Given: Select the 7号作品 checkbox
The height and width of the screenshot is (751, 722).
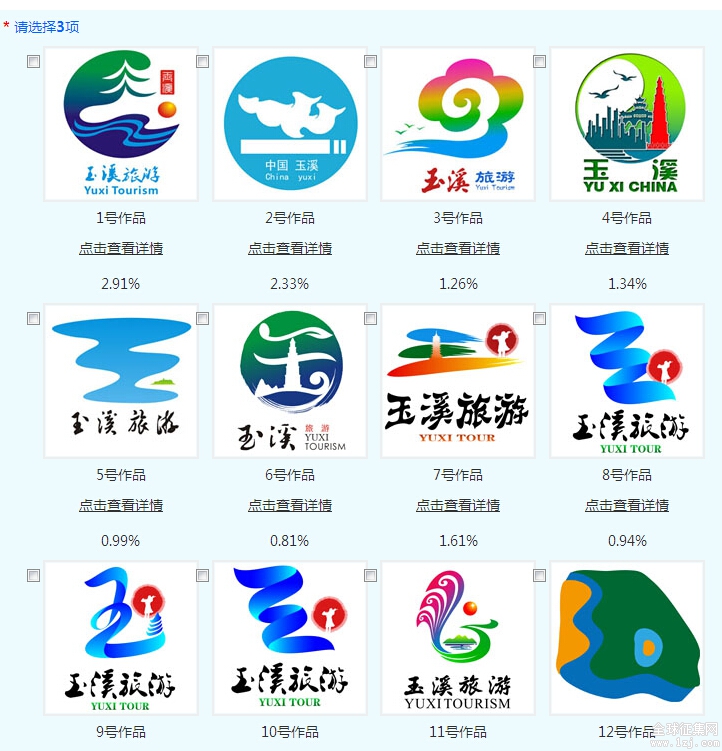Looking at the screenshot, I should (x=370, y=319).
